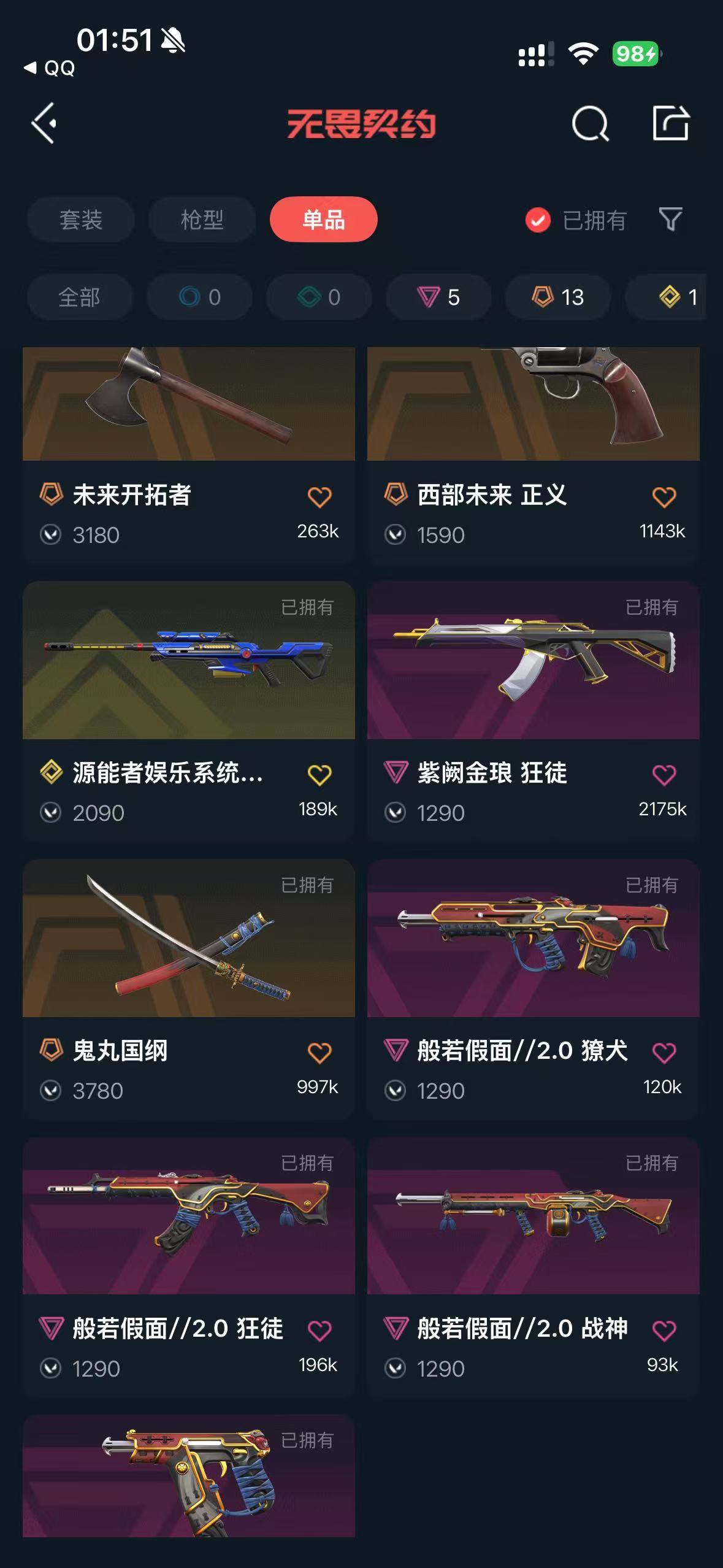Open the 鬼丸国纲 katana card

189,990
